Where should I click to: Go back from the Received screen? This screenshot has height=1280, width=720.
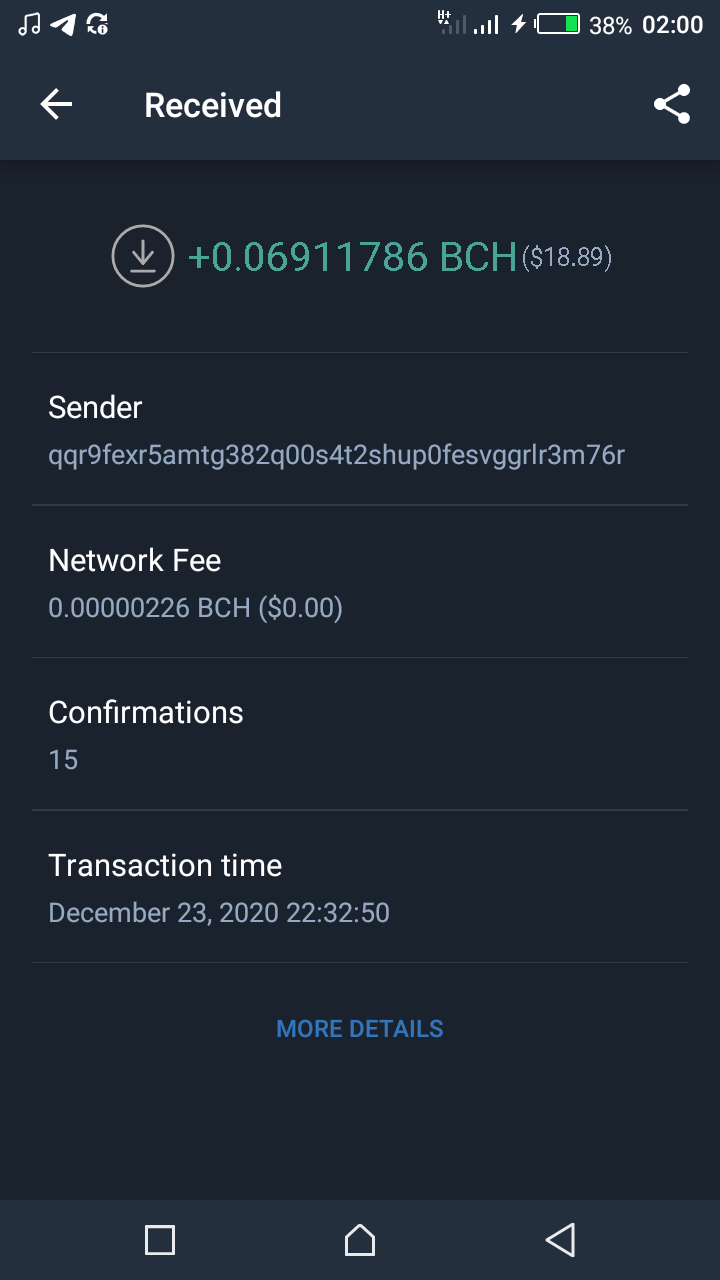56,105
